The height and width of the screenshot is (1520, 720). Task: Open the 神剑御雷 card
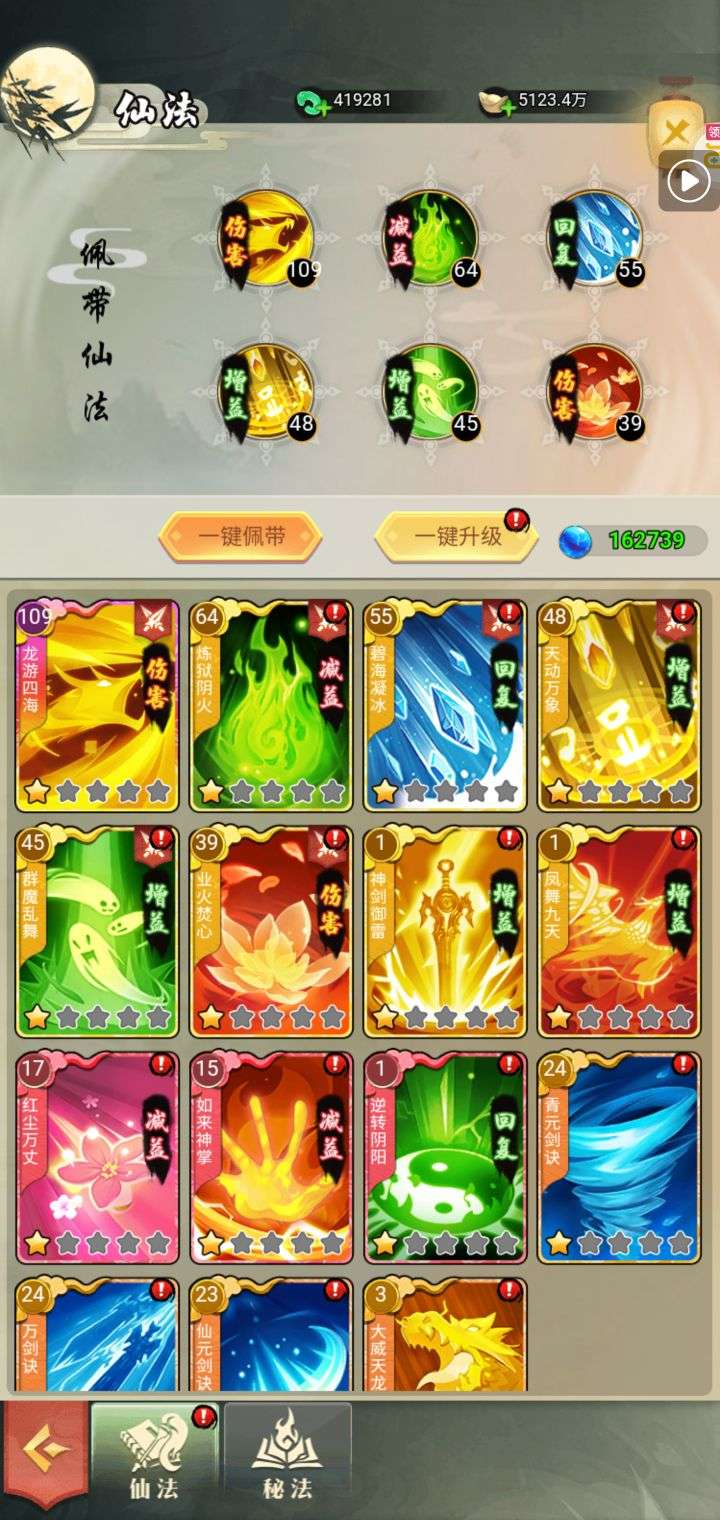(x=445, y=932)
